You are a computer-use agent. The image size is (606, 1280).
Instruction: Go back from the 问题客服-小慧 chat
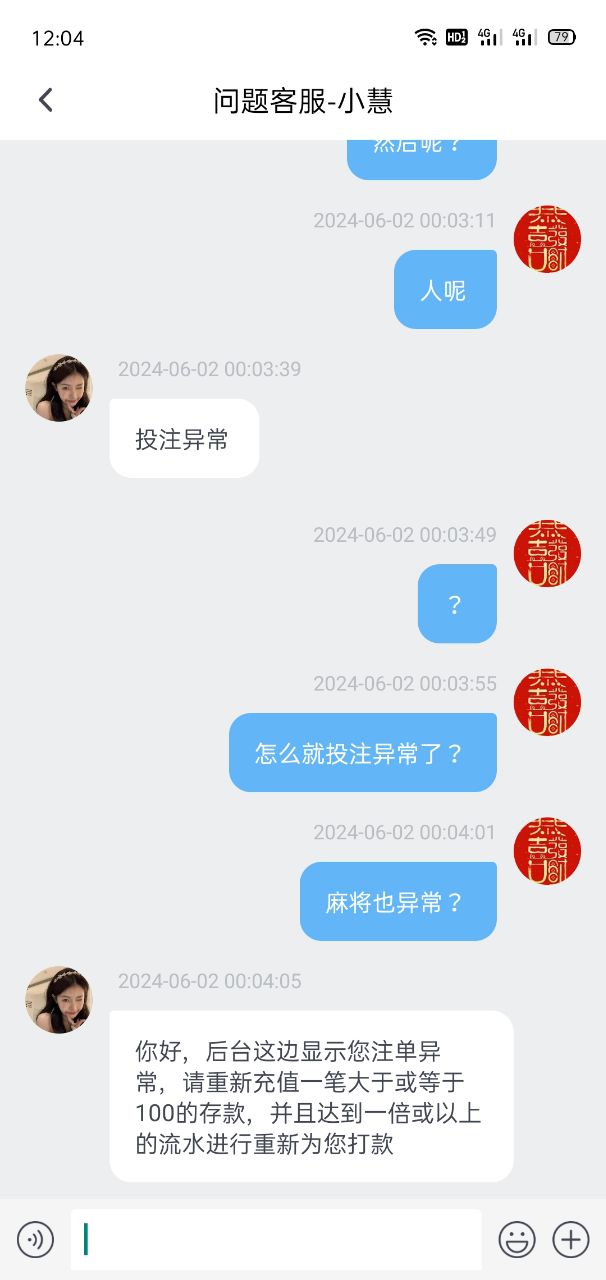coord(45,100)
